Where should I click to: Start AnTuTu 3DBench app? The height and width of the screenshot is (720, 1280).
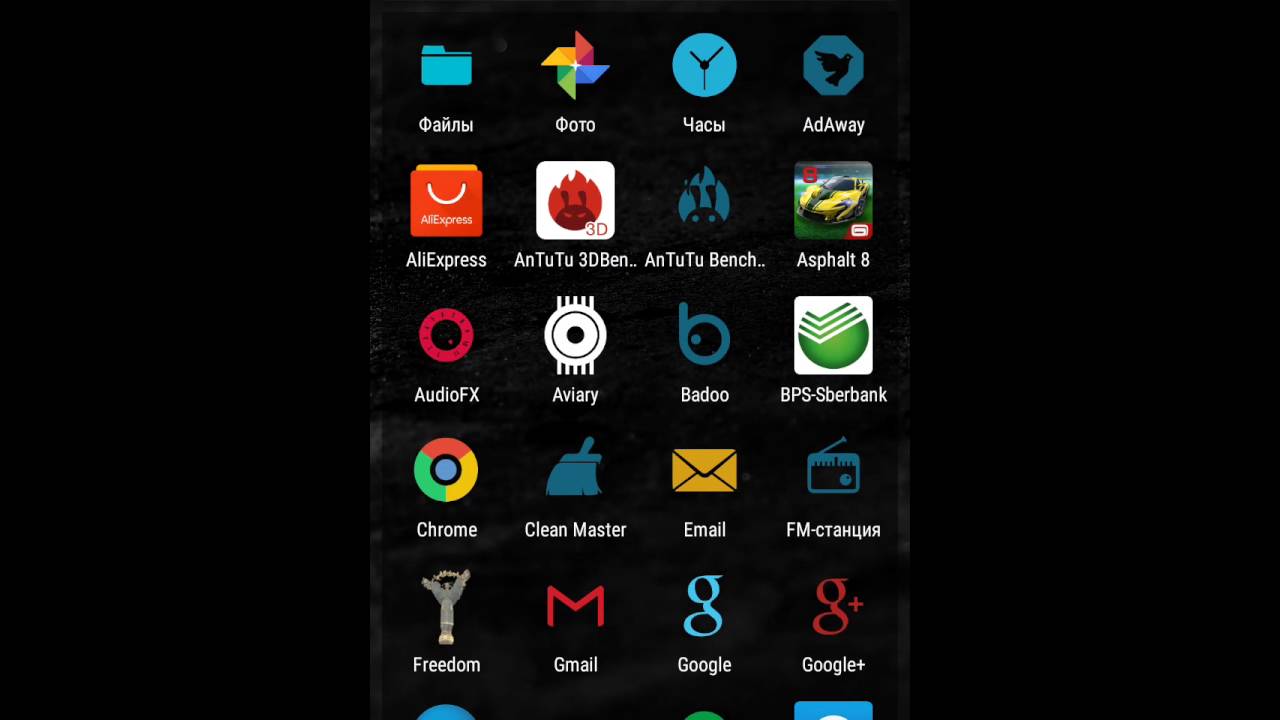(x=575, y=201)
